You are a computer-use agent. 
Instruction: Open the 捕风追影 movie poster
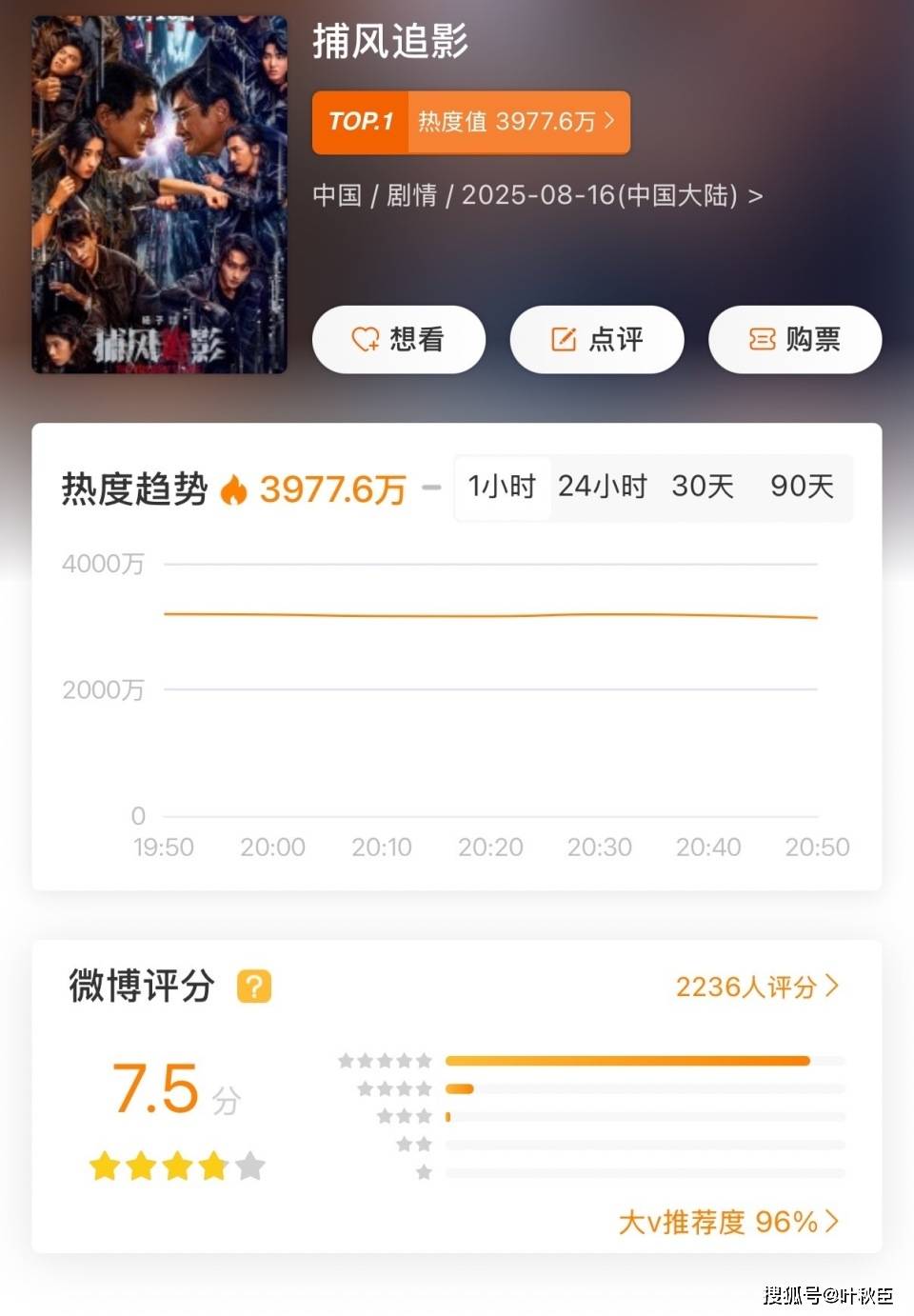tap(159, 194)
